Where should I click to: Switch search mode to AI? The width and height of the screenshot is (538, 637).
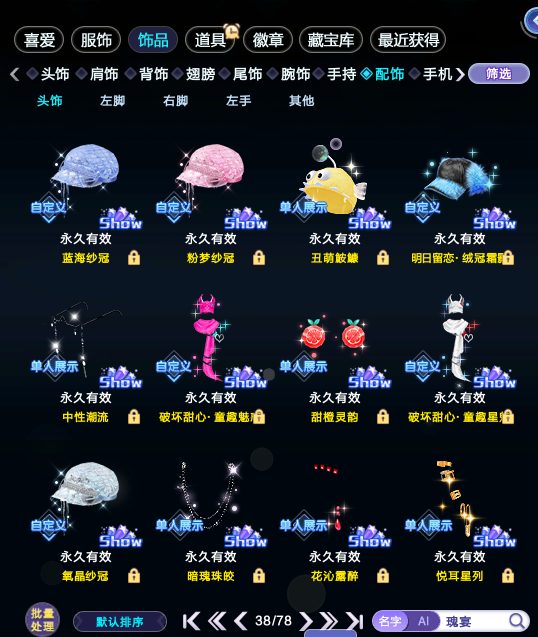tap(424, 621)
